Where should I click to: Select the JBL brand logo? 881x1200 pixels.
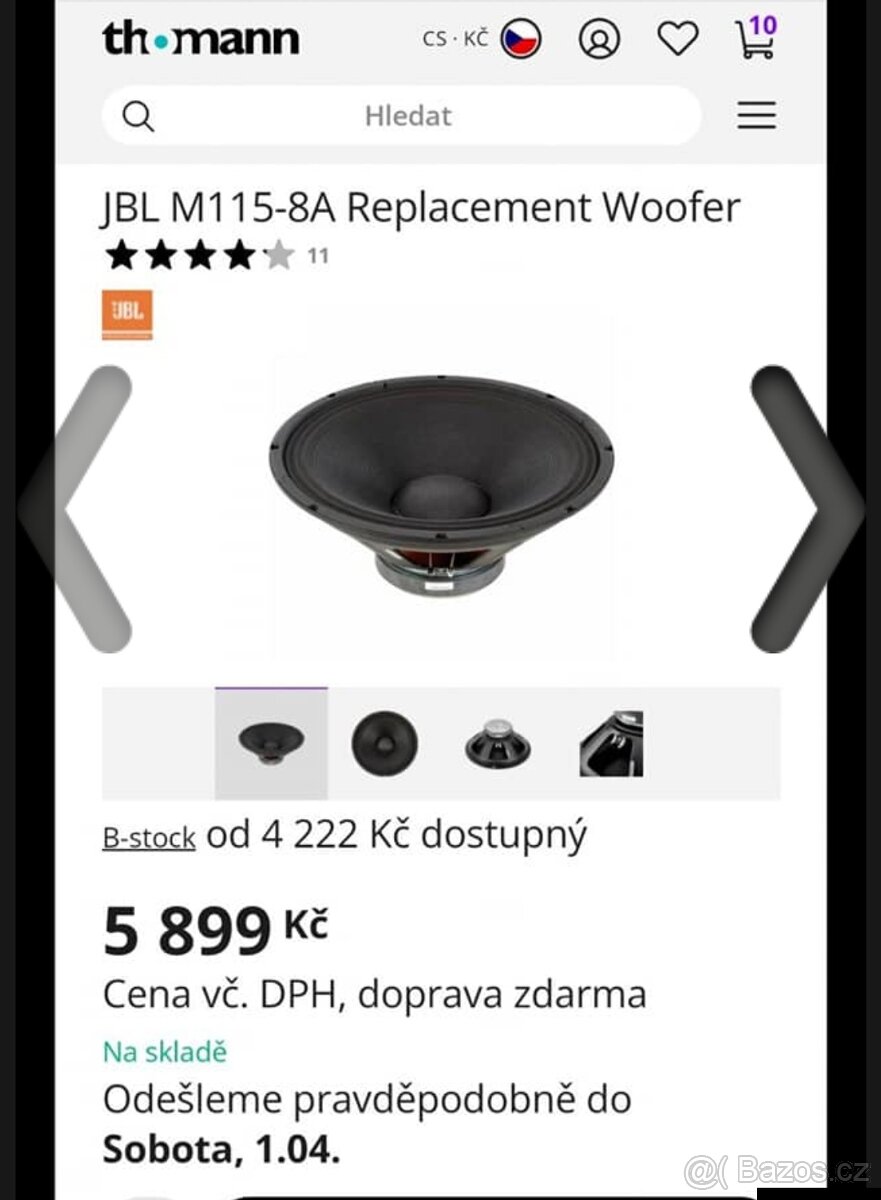pos(125,313)
